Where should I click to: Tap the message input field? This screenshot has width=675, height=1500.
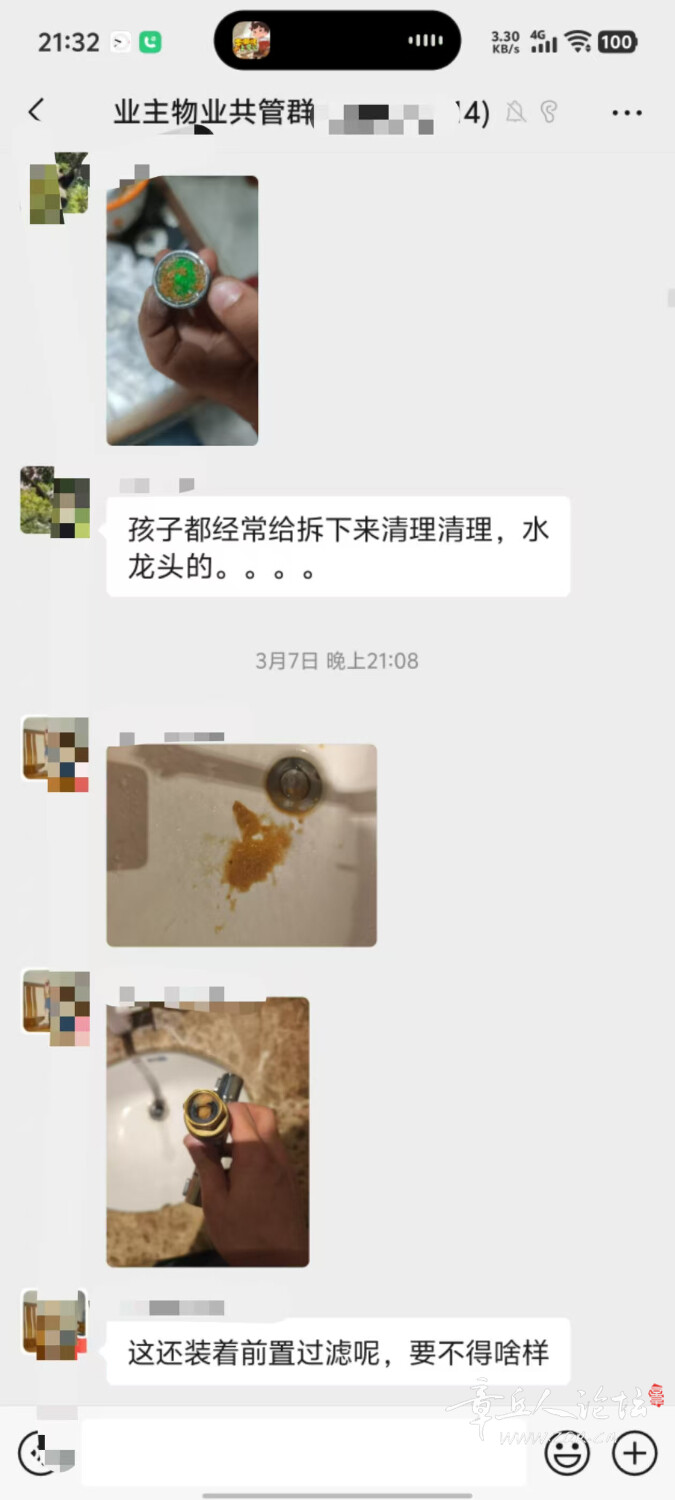pyautogui.click(x=305, y=1453)
